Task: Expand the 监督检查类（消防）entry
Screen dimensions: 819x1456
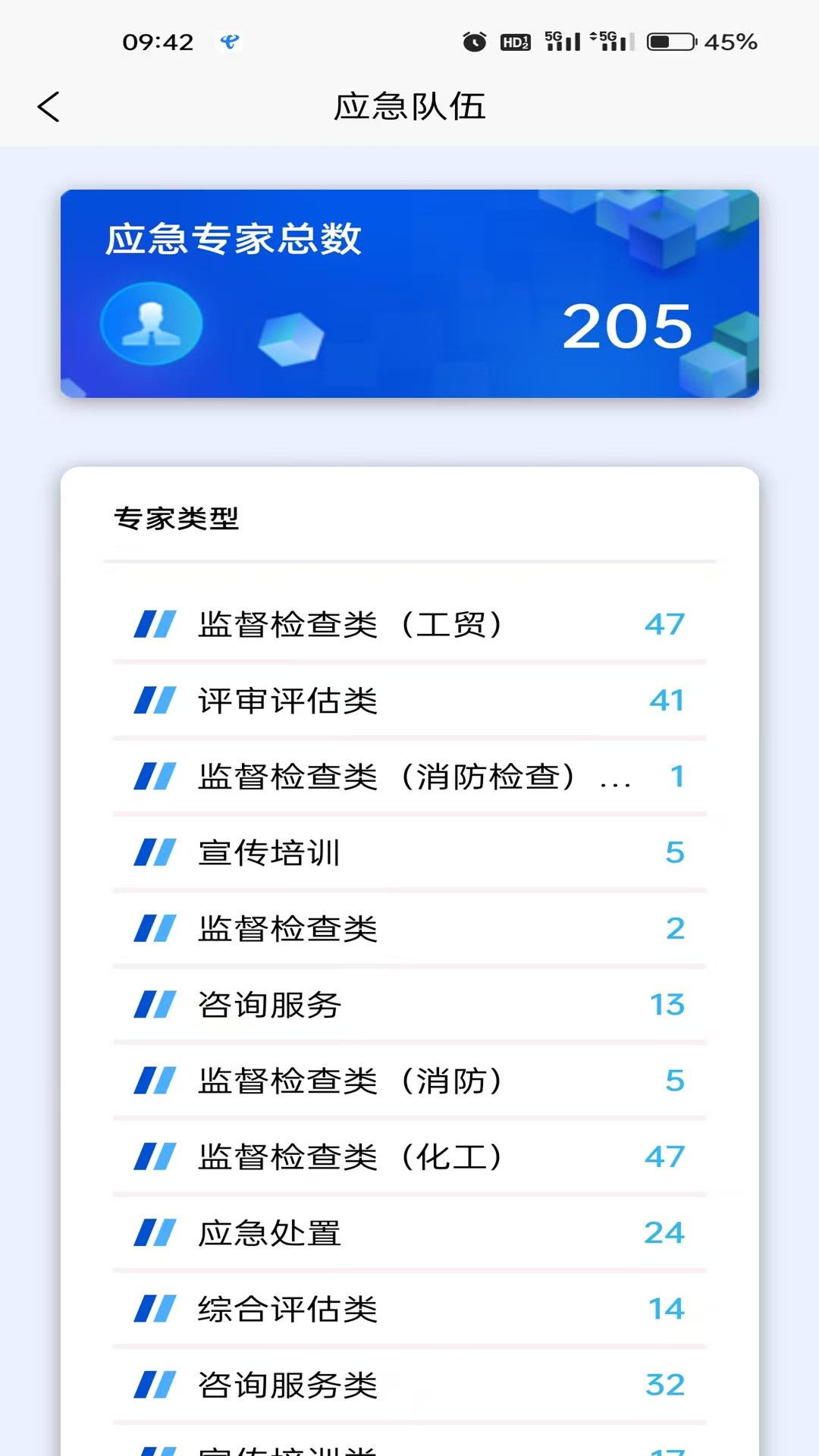Action: [x=409, y=1080]
